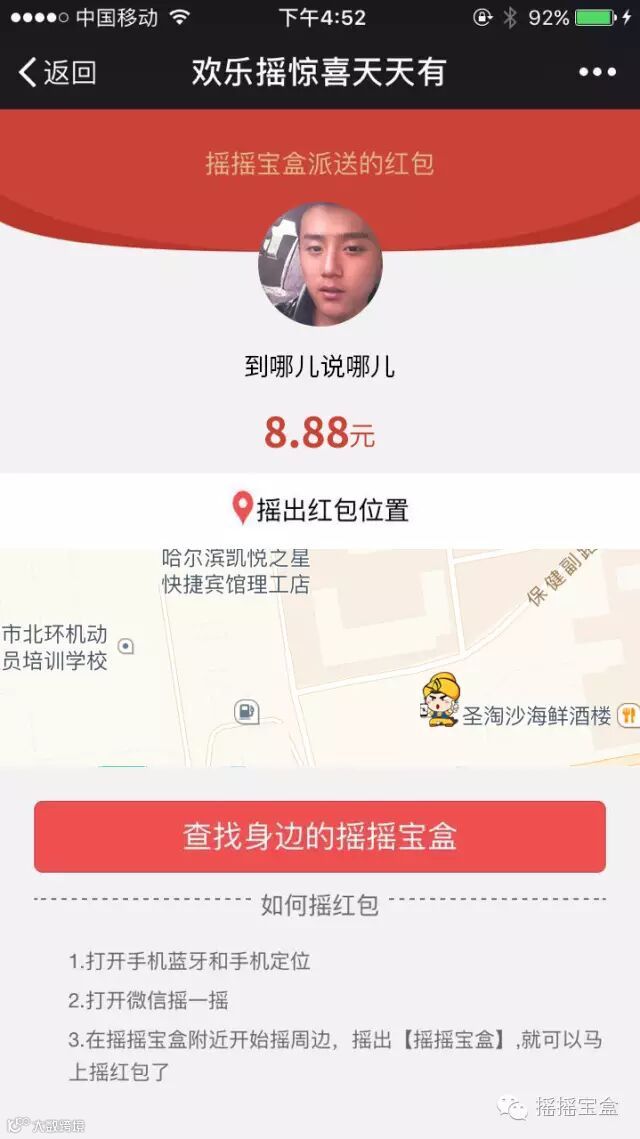Tap the 查找身边的摇摇宝盒 button

[x=320, y=836]
